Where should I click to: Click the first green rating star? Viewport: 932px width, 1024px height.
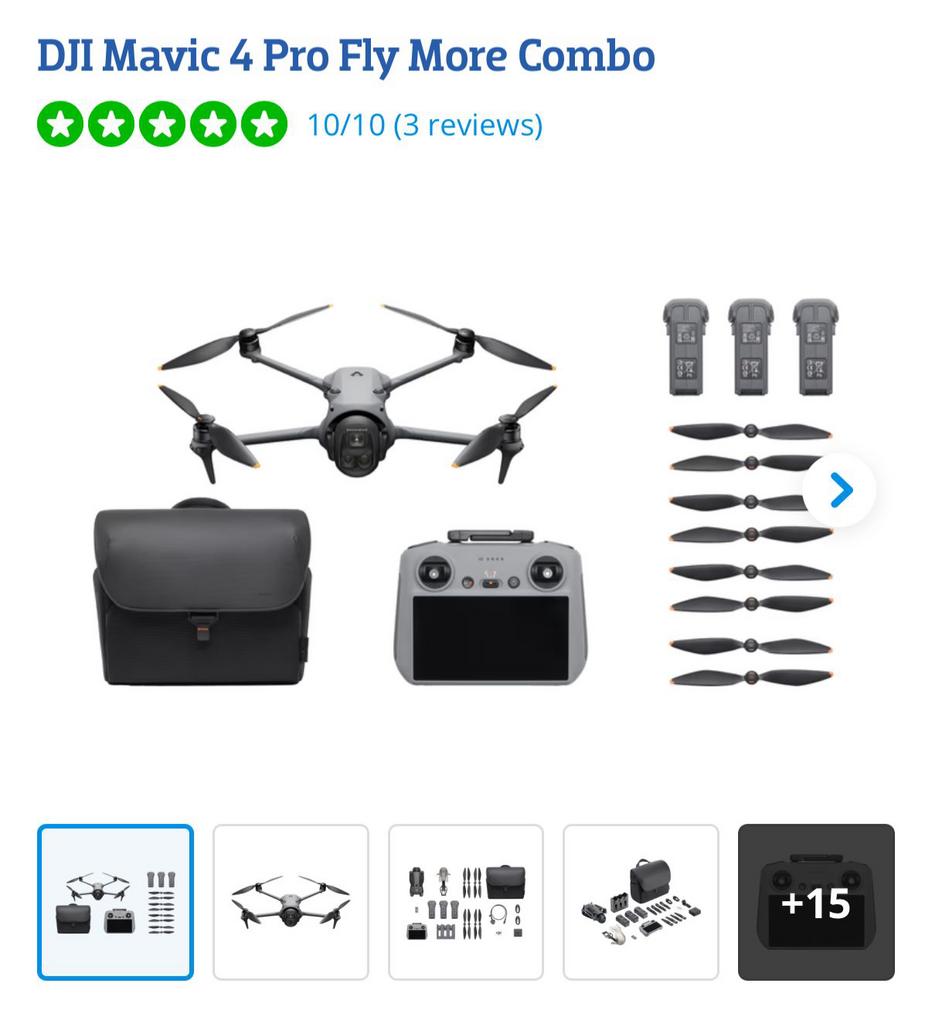tap(60, 123)
